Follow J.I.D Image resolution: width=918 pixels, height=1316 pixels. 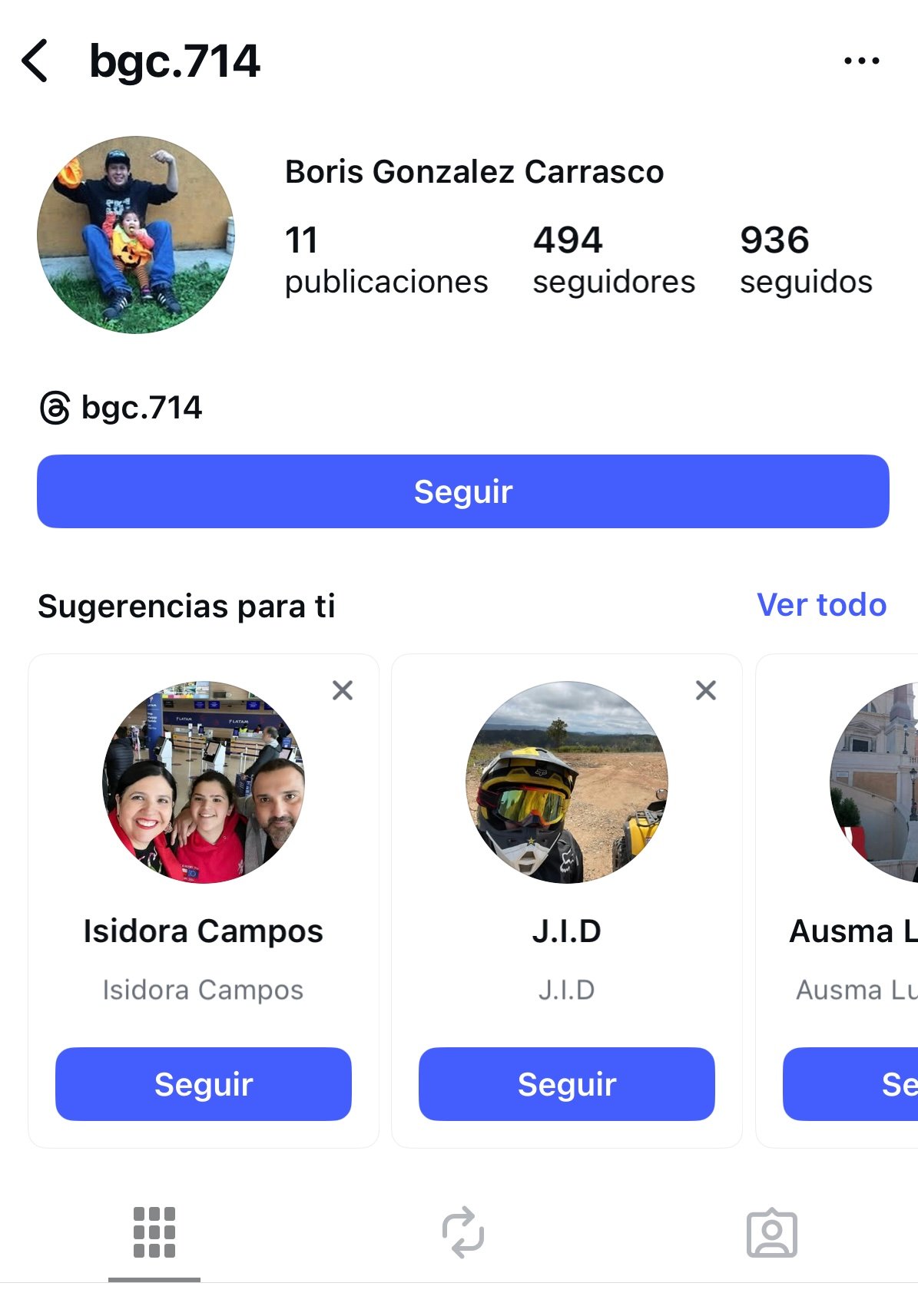(x=567, y=1083)
